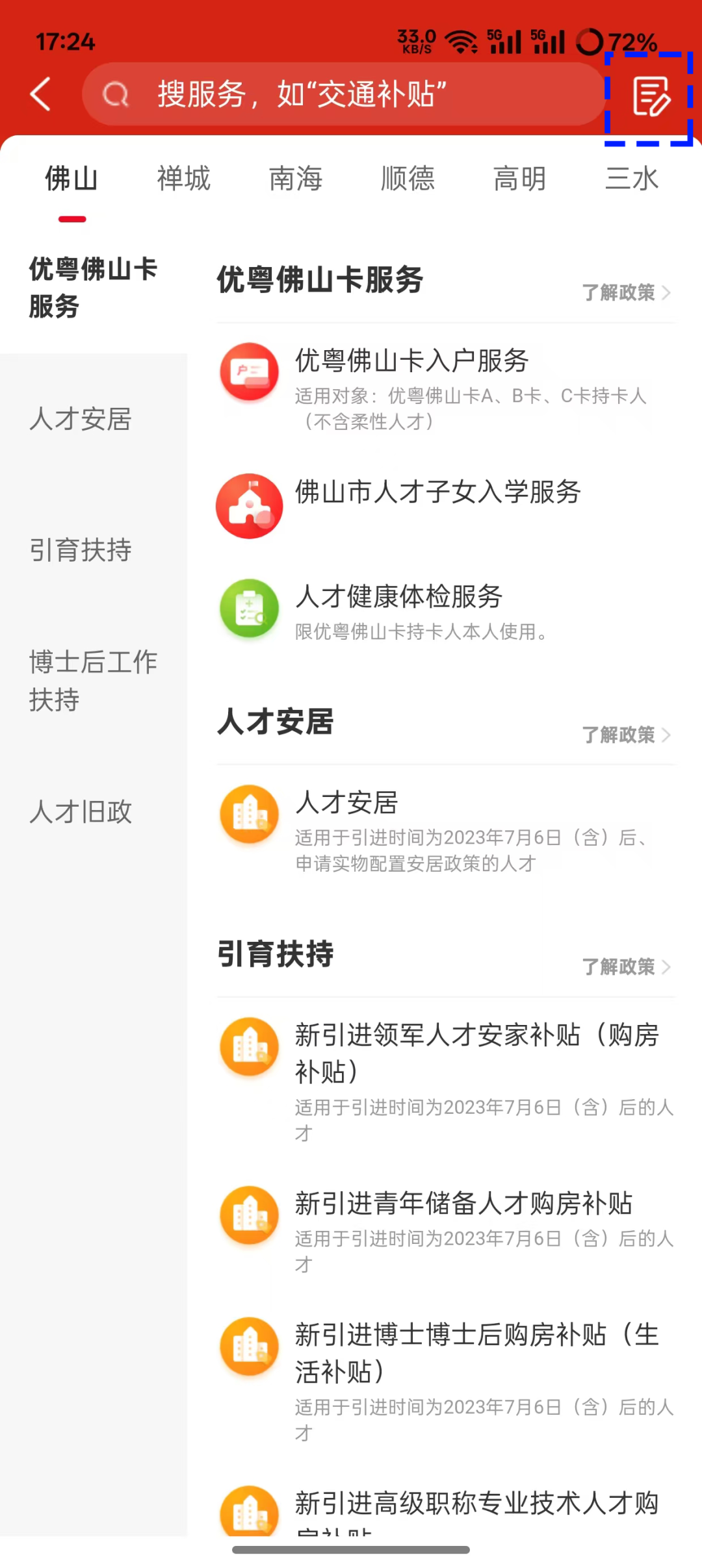Open the form edit icon at top right
The width and height of the screenshot is (702, 1568).
coord(650,97)
